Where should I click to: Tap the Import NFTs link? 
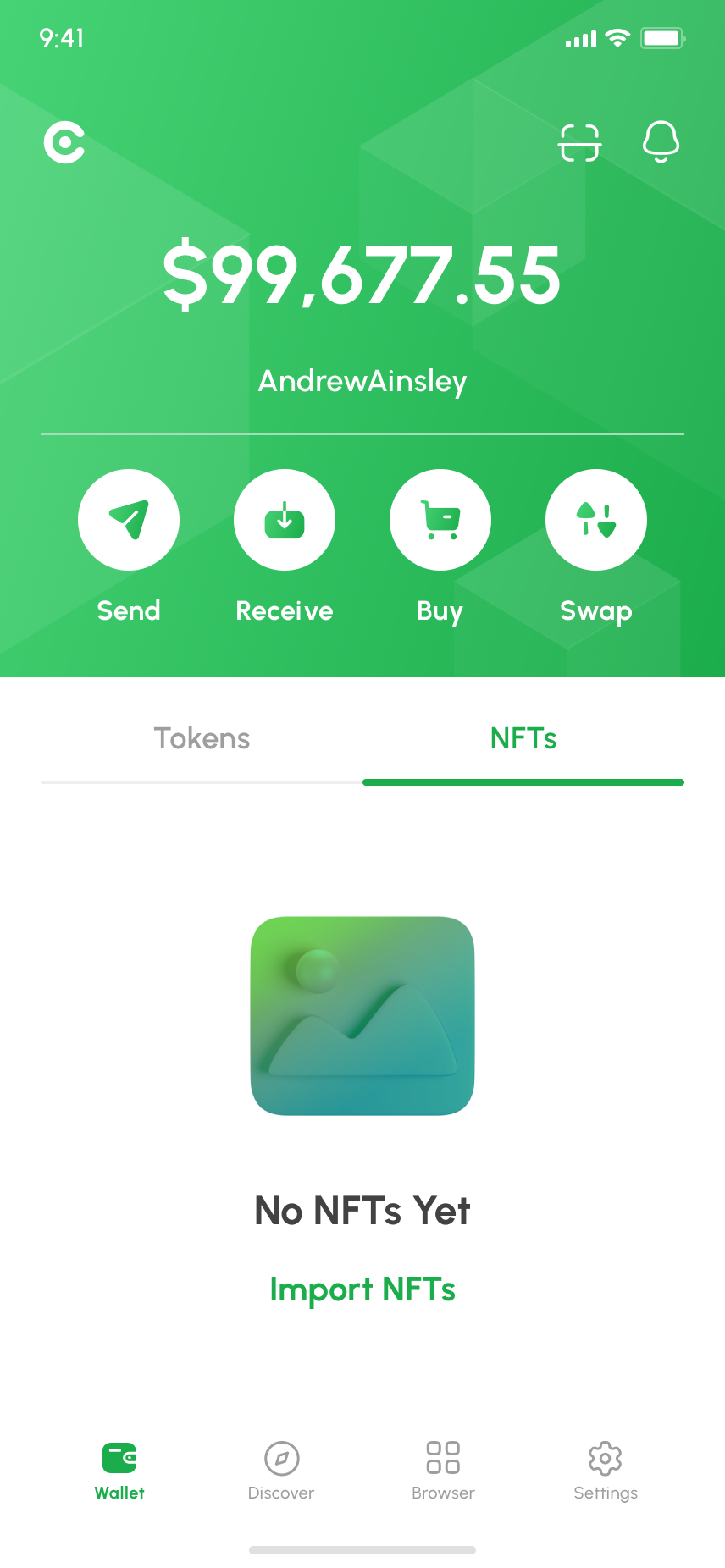pos(362,1289)
